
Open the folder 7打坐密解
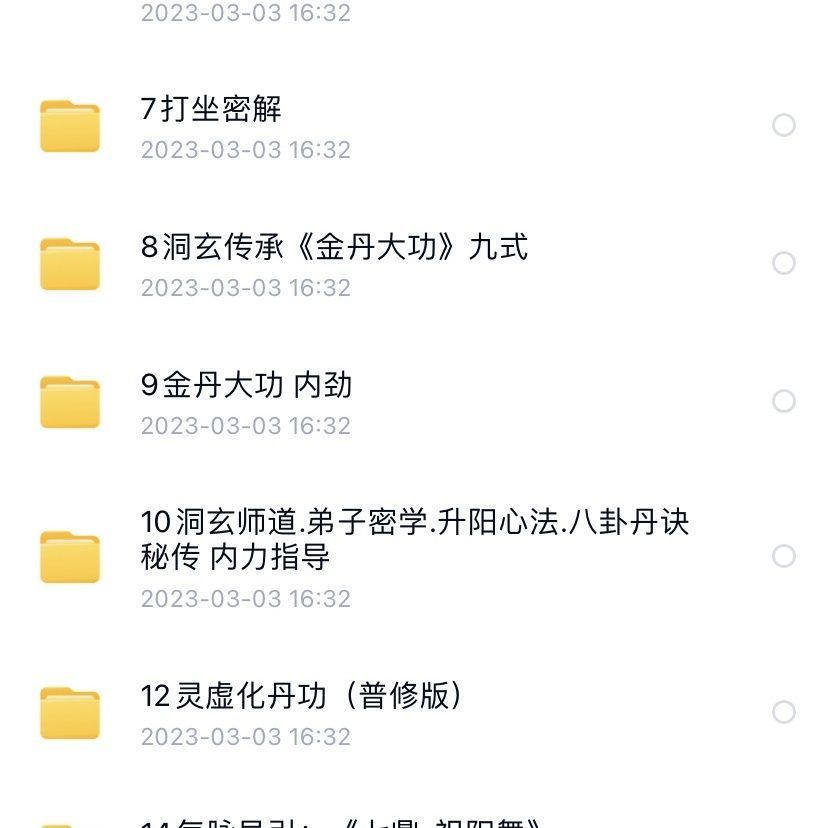211,109
